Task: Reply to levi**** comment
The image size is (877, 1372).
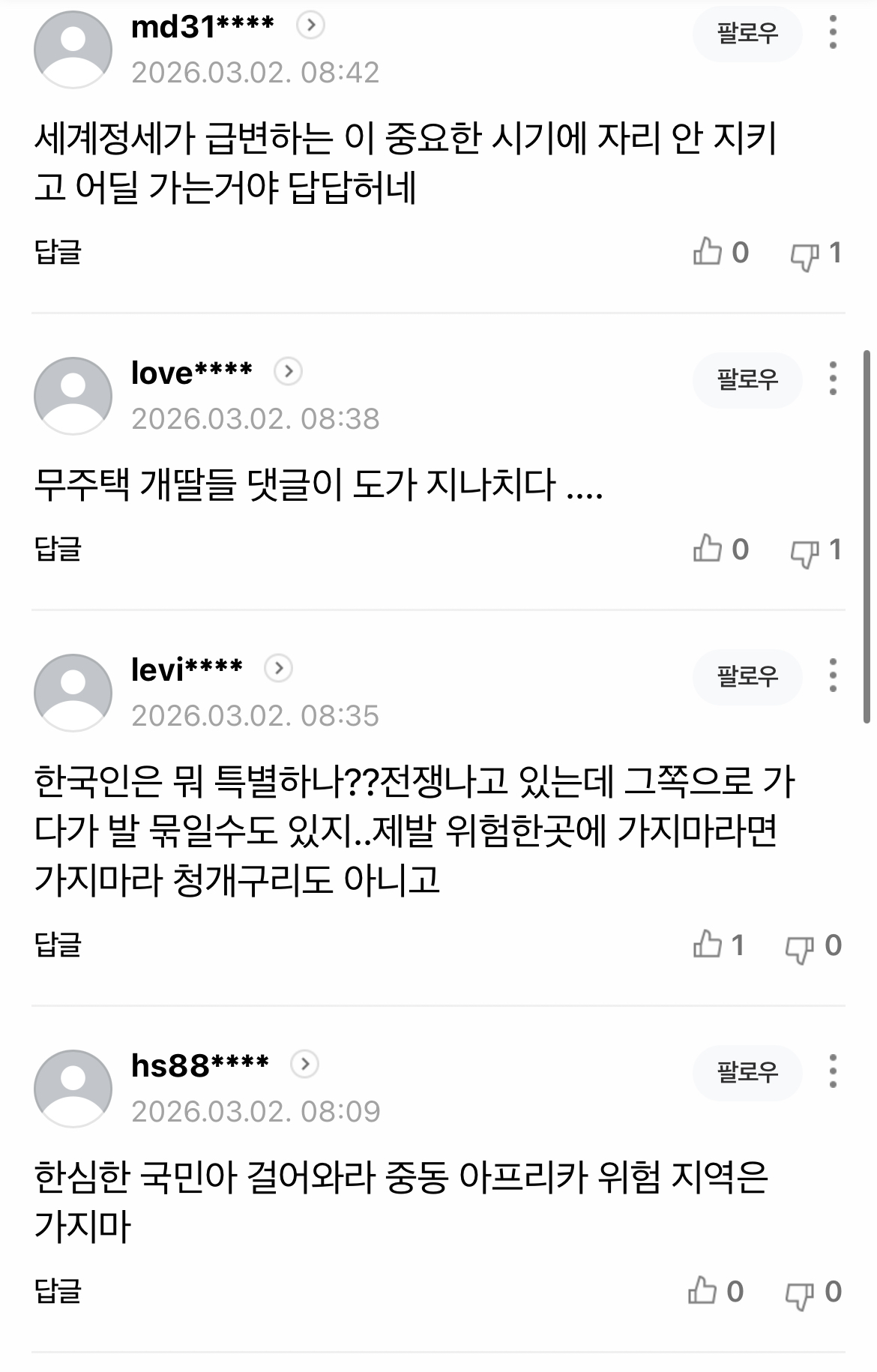Action: pos(58,945)
